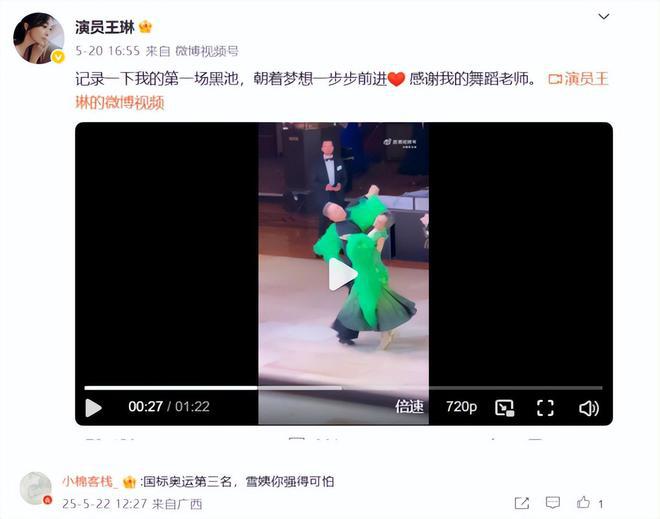Expand the post options chevron
The width and height of the screenshot is (660, 519).
tap(603, 17)
